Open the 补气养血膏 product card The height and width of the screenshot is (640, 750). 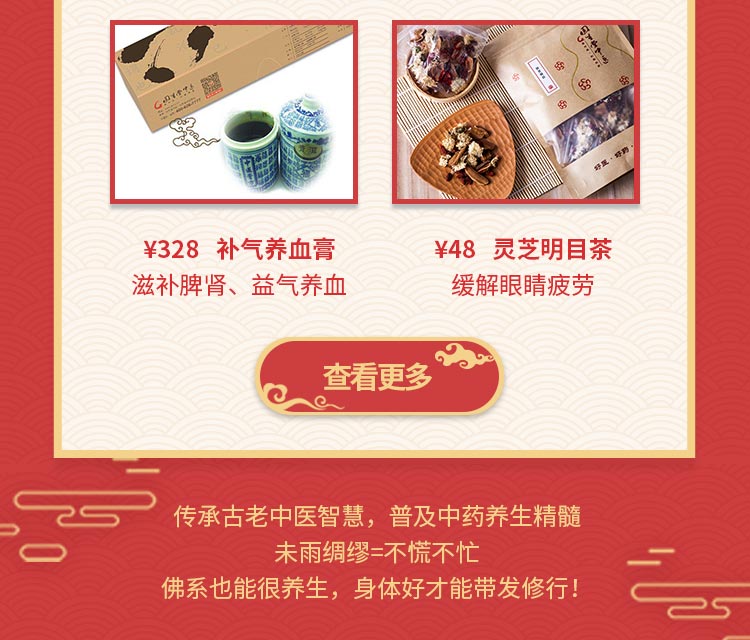233,112
